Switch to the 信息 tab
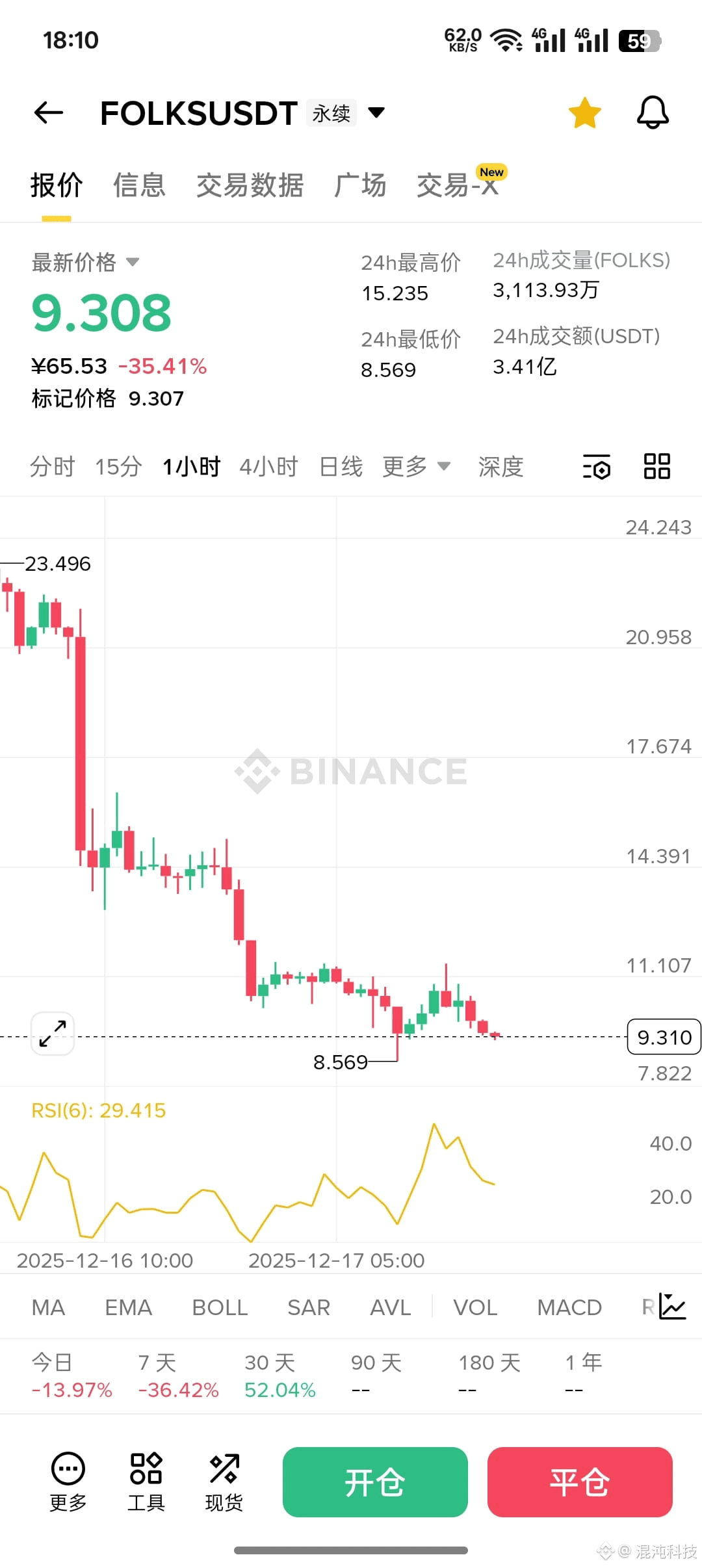 [139, 185]
